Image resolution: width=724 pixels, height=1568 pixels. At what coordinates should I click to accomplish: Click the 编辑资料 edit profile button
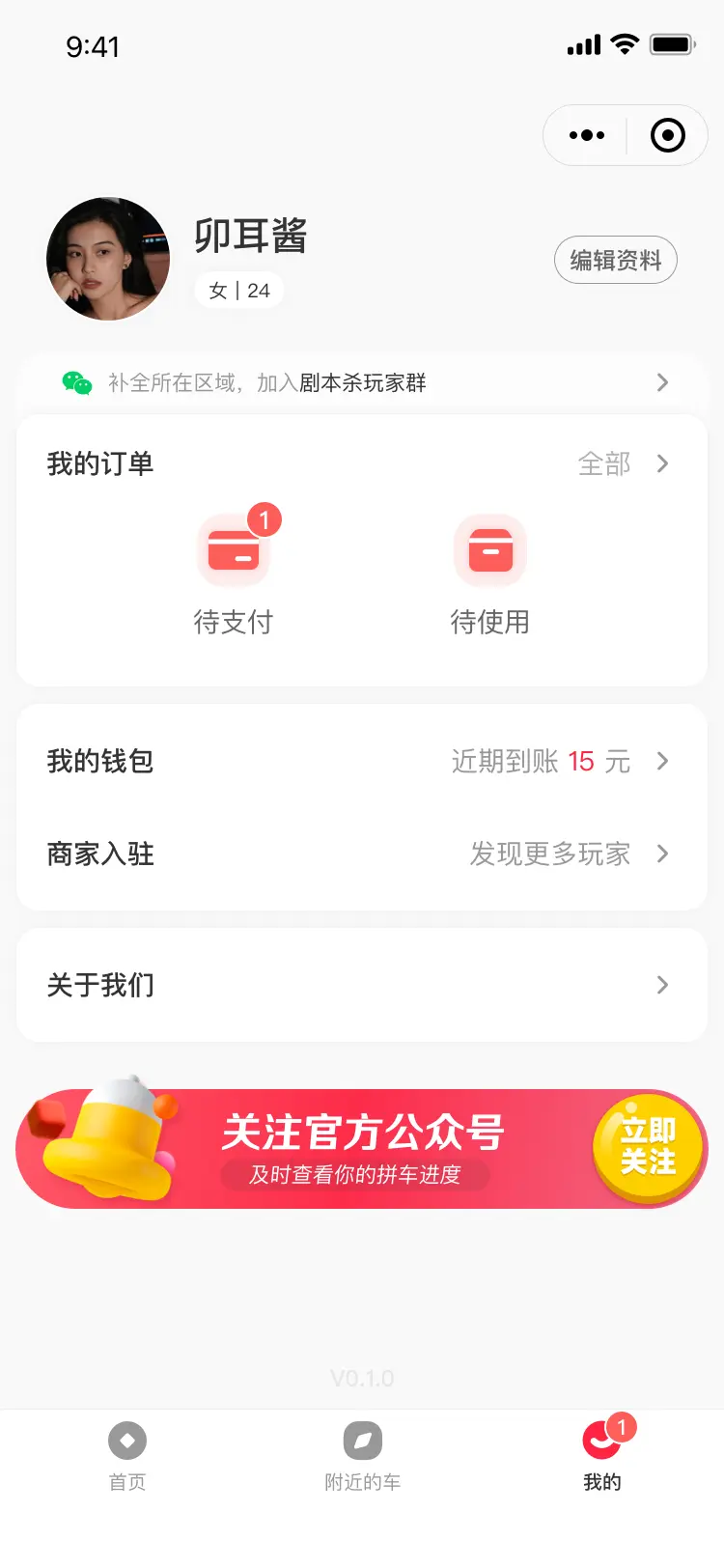coord(616,260)
